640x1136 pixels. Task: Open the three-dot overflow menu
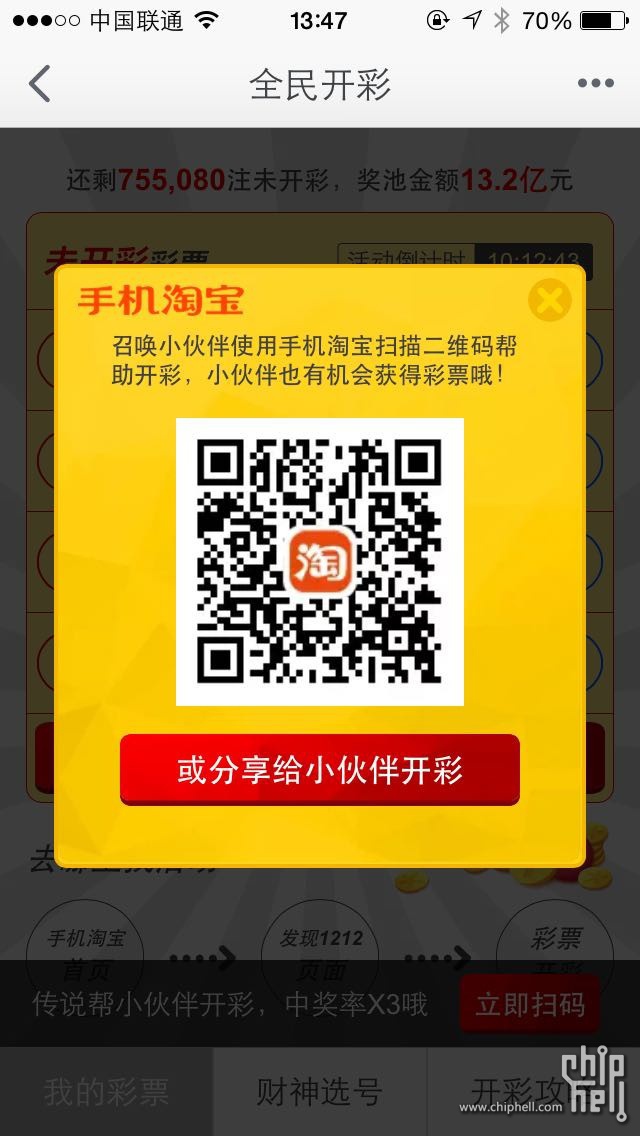coord(595,84)
